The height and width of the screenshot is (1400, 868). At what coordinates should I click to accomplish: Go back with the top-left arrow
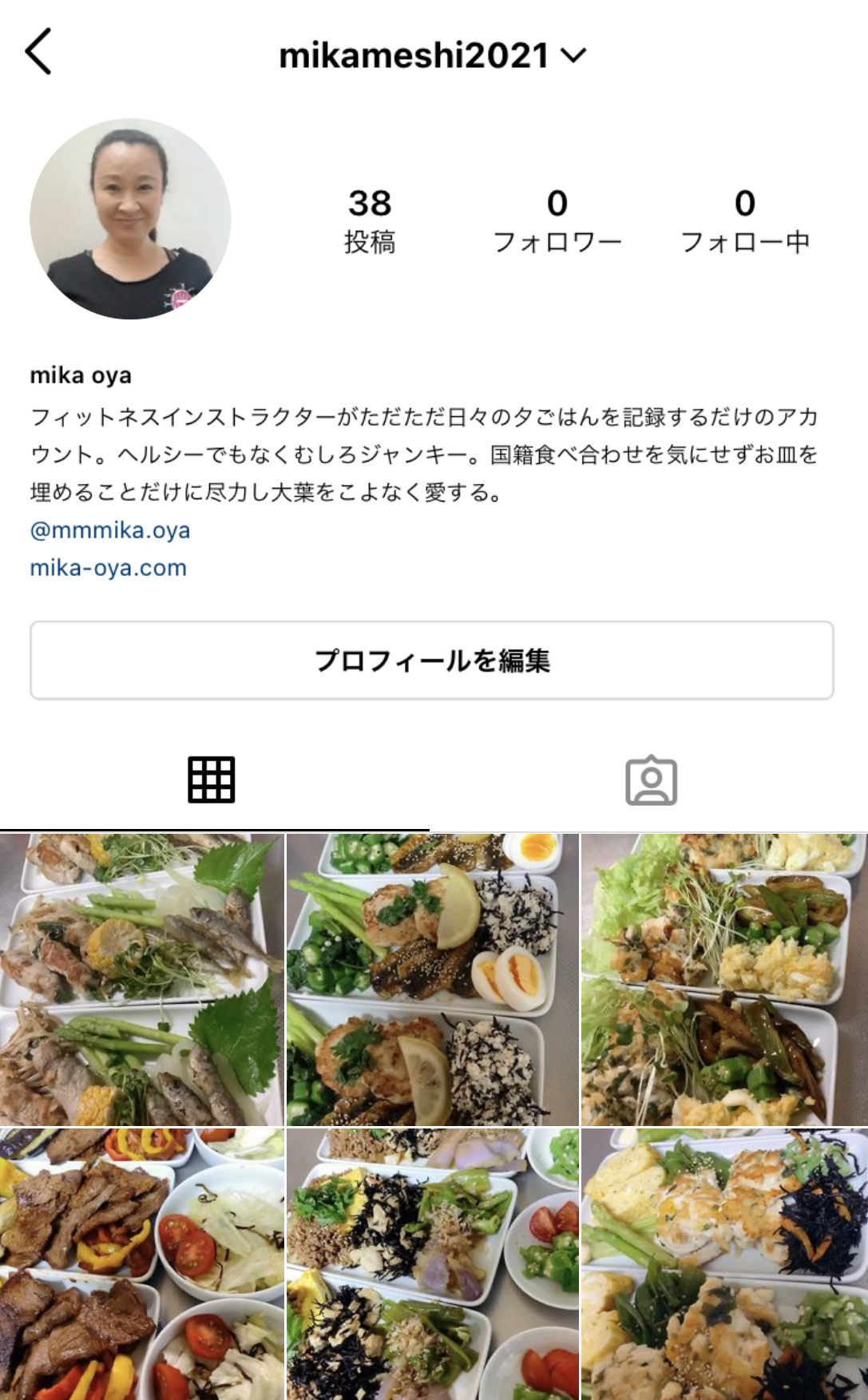coord(38,52)
